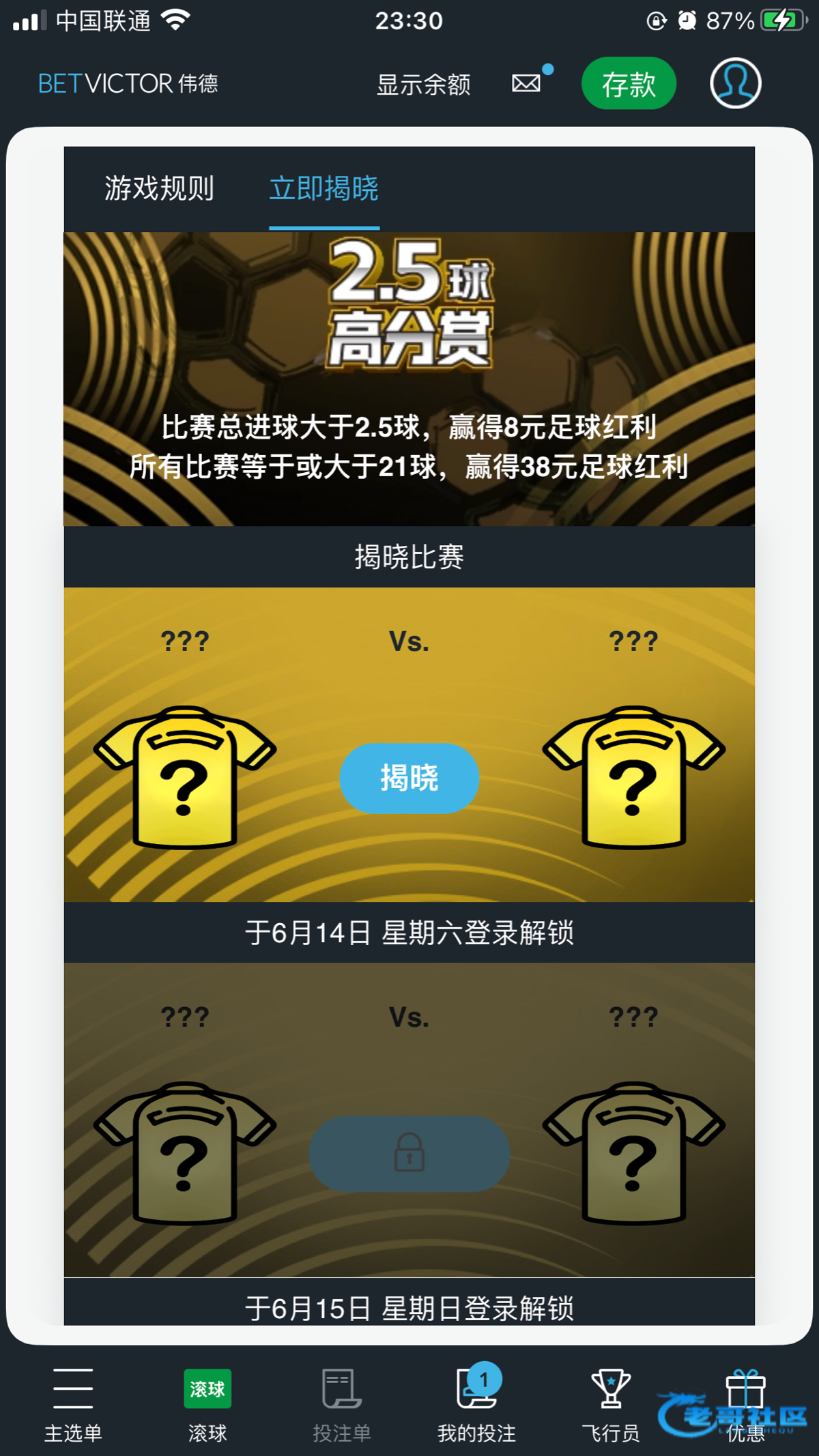Open the user profile icon
This screenshot has width=819, height=1456.
pyautogui.click(x=735, y=83)
